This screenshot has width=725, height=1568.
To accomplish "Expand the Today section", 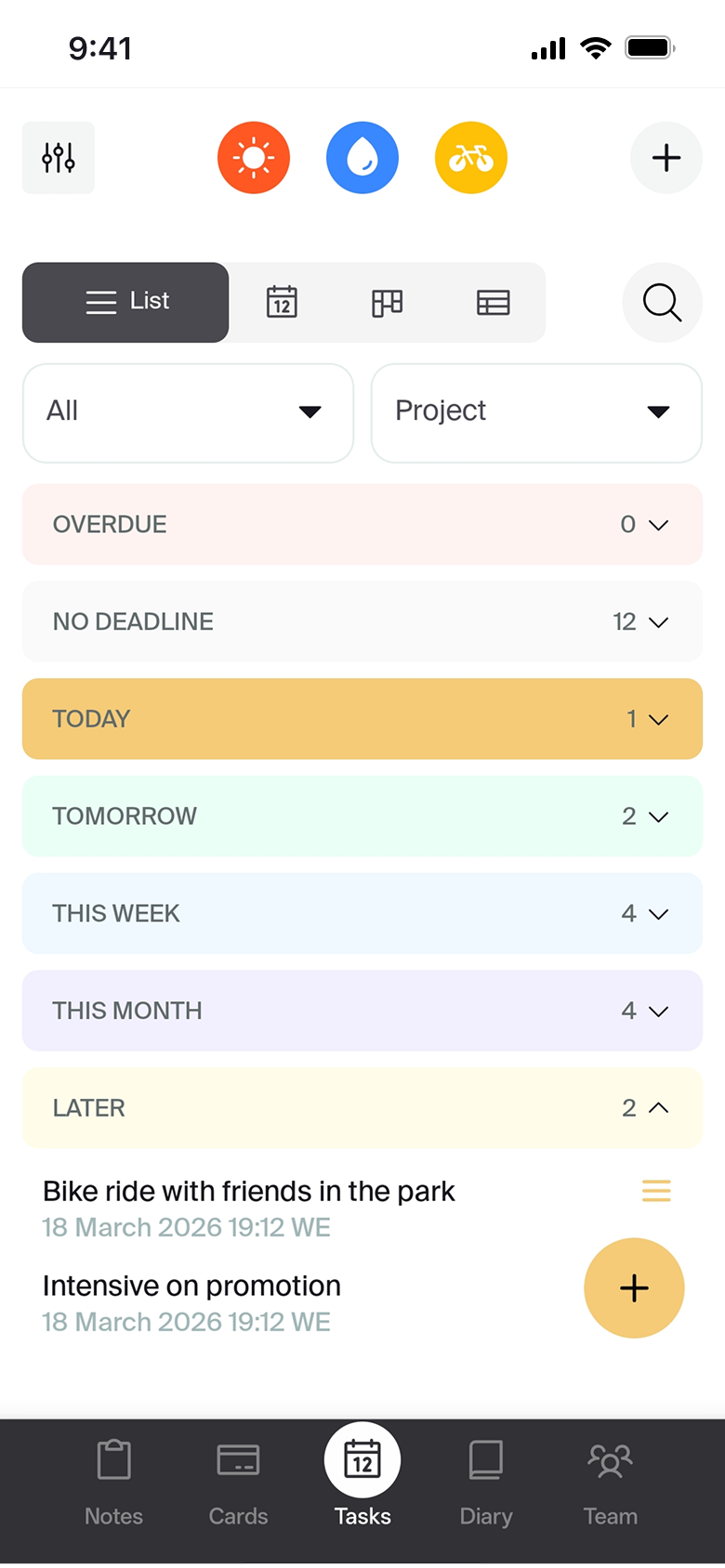I will 362,719.
